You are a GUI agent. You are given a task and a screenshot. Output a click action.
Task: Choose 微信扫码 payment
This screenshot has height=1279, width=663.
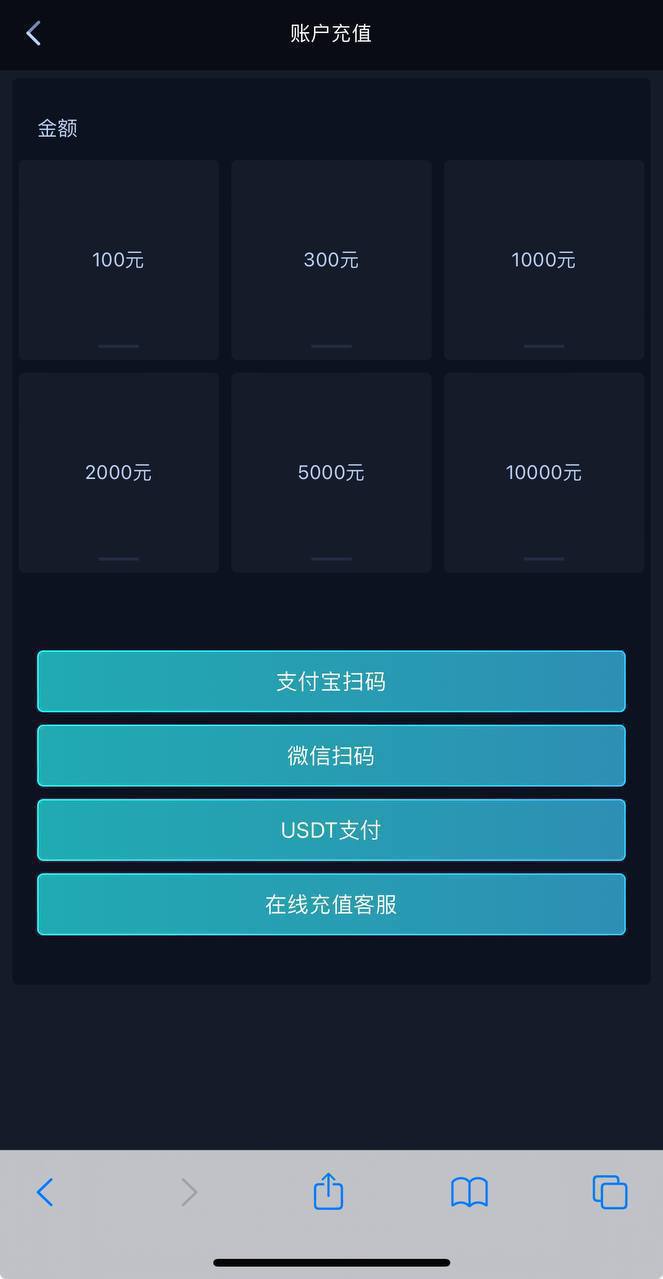(331, 756)
